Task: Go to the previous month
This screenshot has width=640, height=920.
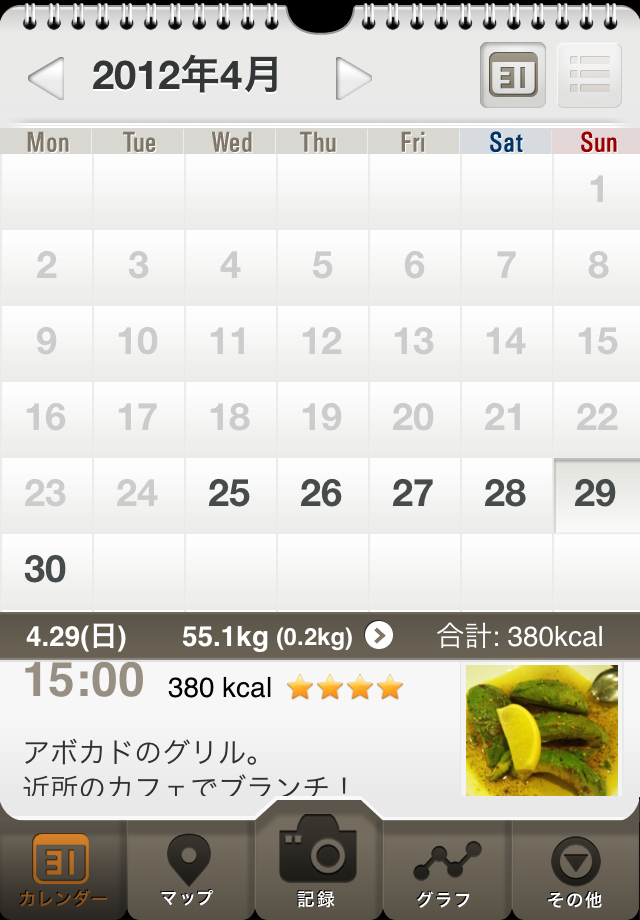Action: pyautogui.click(x=46, y=79)
